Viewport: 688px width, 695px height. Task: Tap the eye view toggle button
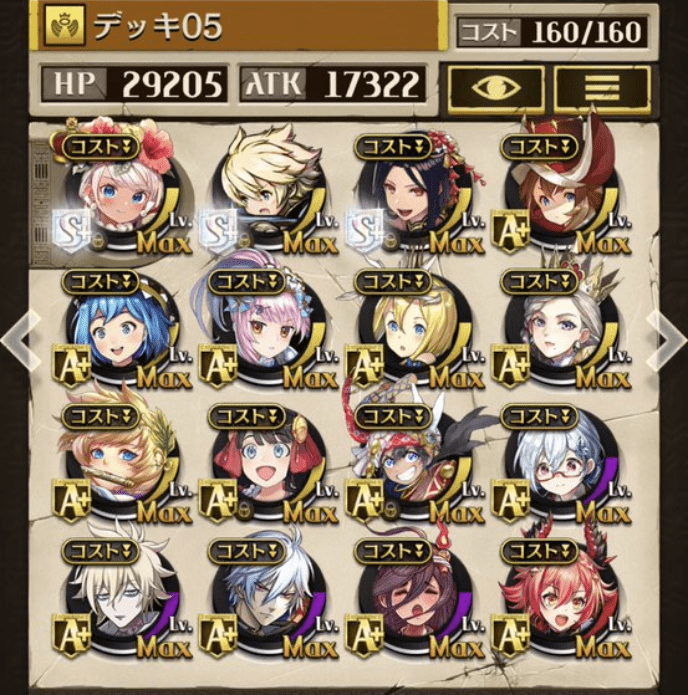point(496,87)
